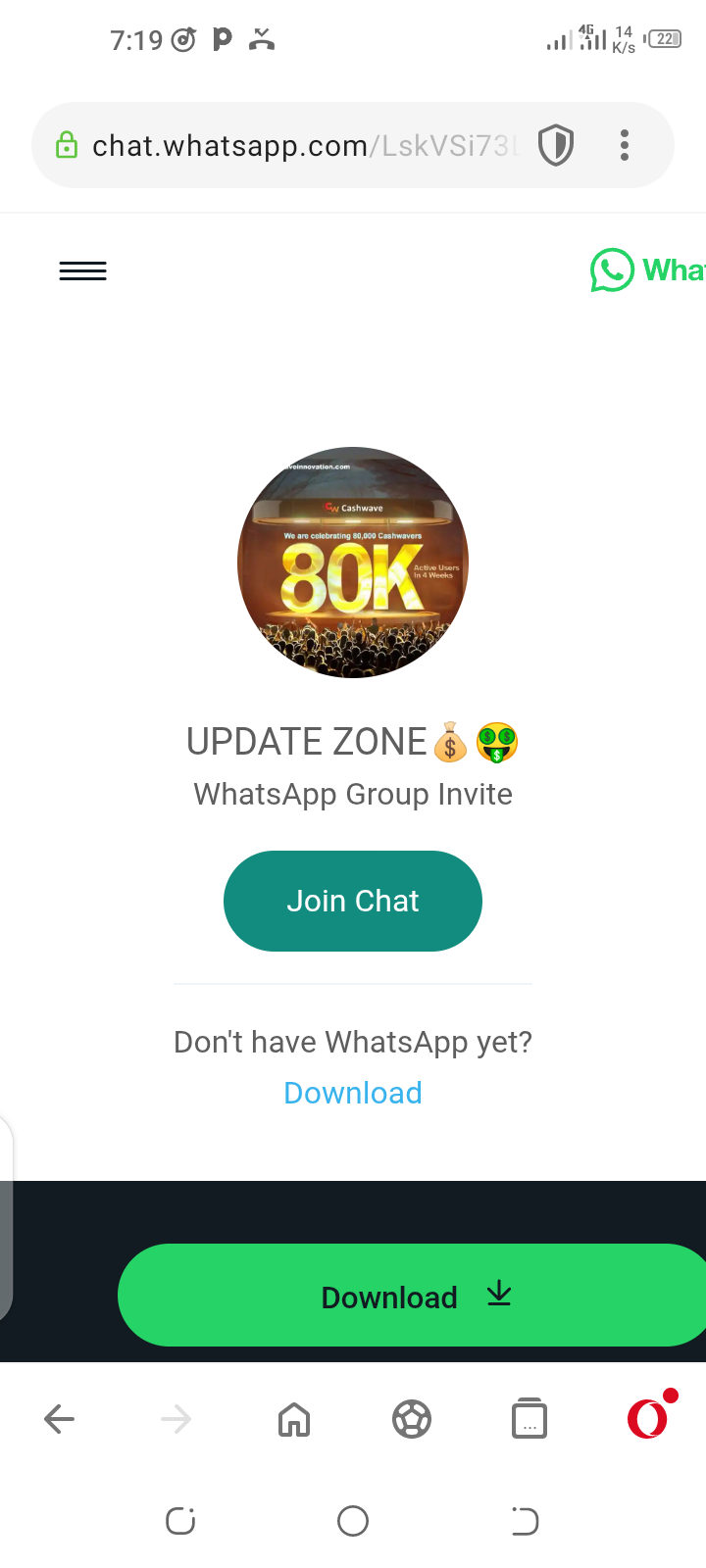Open the browser overflow menu

click(625, 146)
